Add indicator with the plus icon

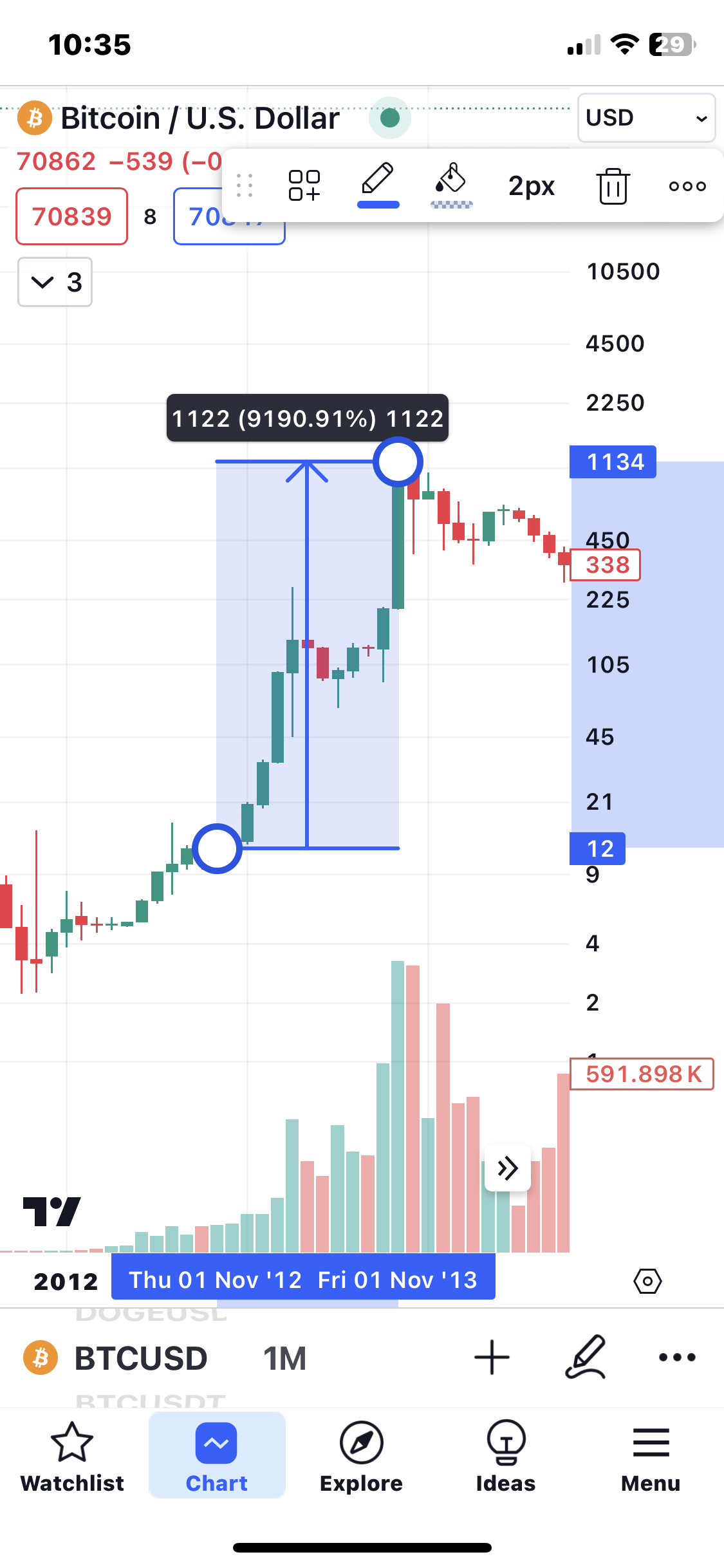(x=492, y=1357)
